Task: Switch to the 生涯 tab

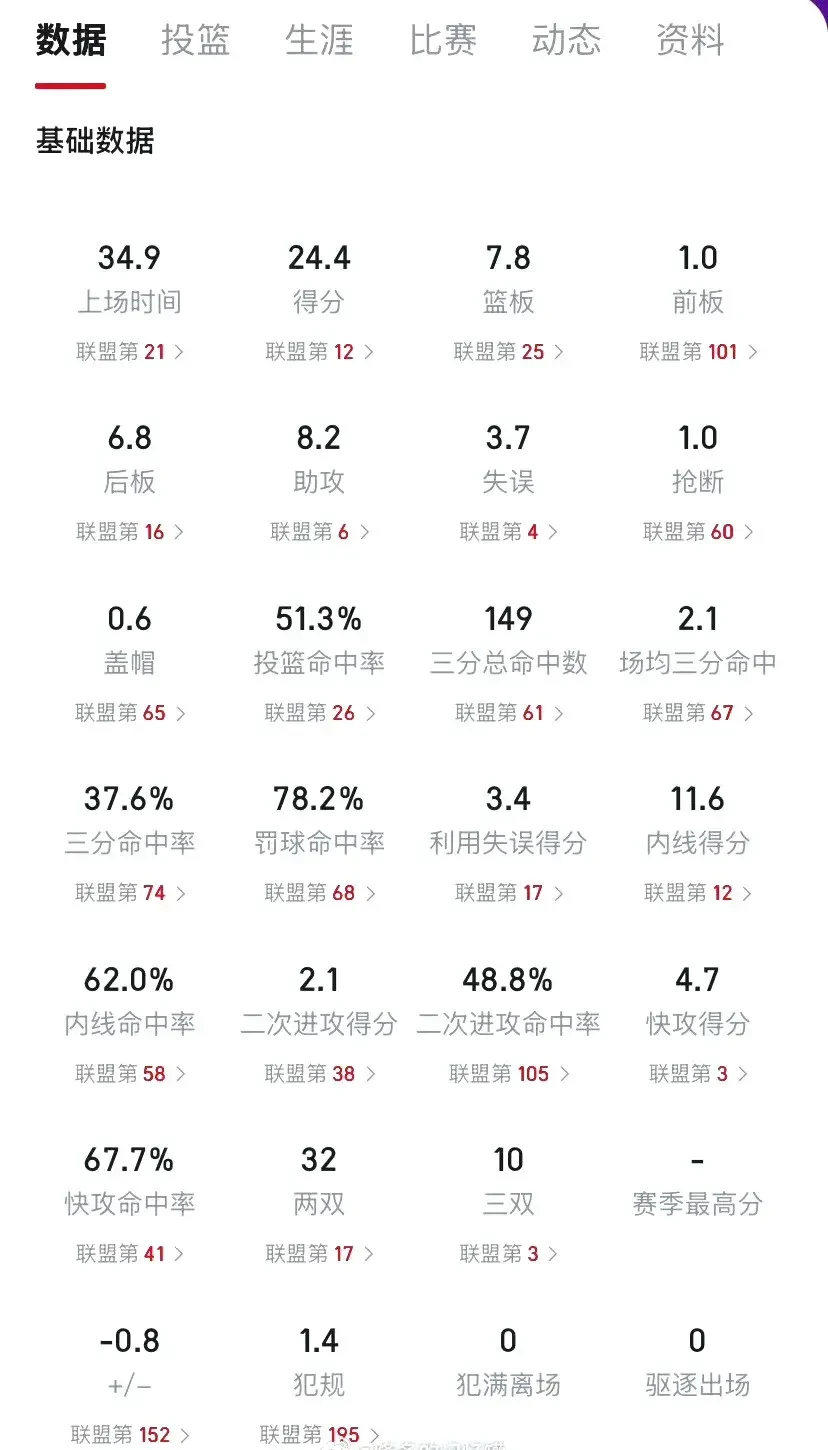Action: 319,41
